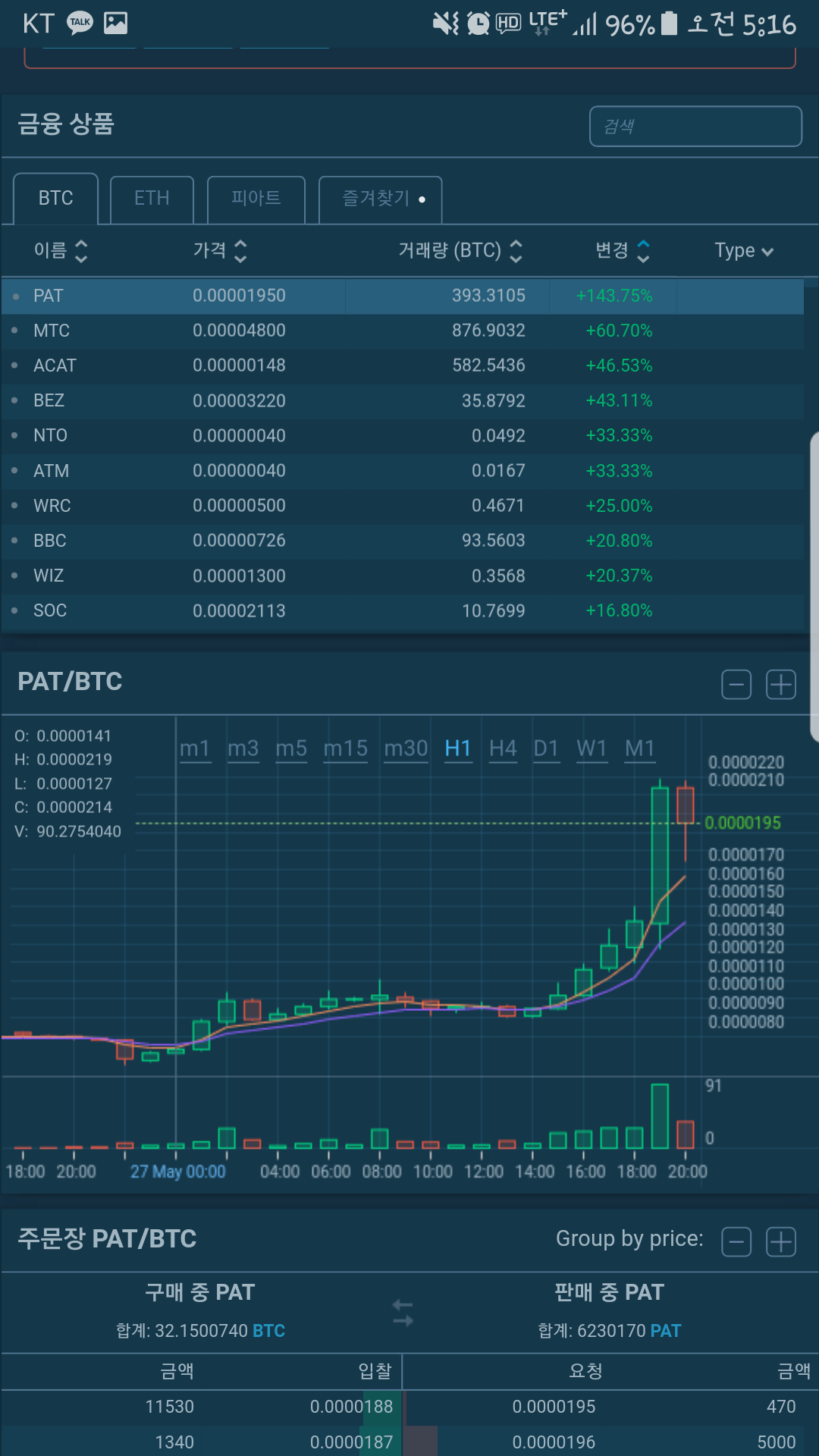This screenshot has height=1456, width=819.
Task: Zoom out the PAT/BTC chart
Action: click(x=736, y=685)
